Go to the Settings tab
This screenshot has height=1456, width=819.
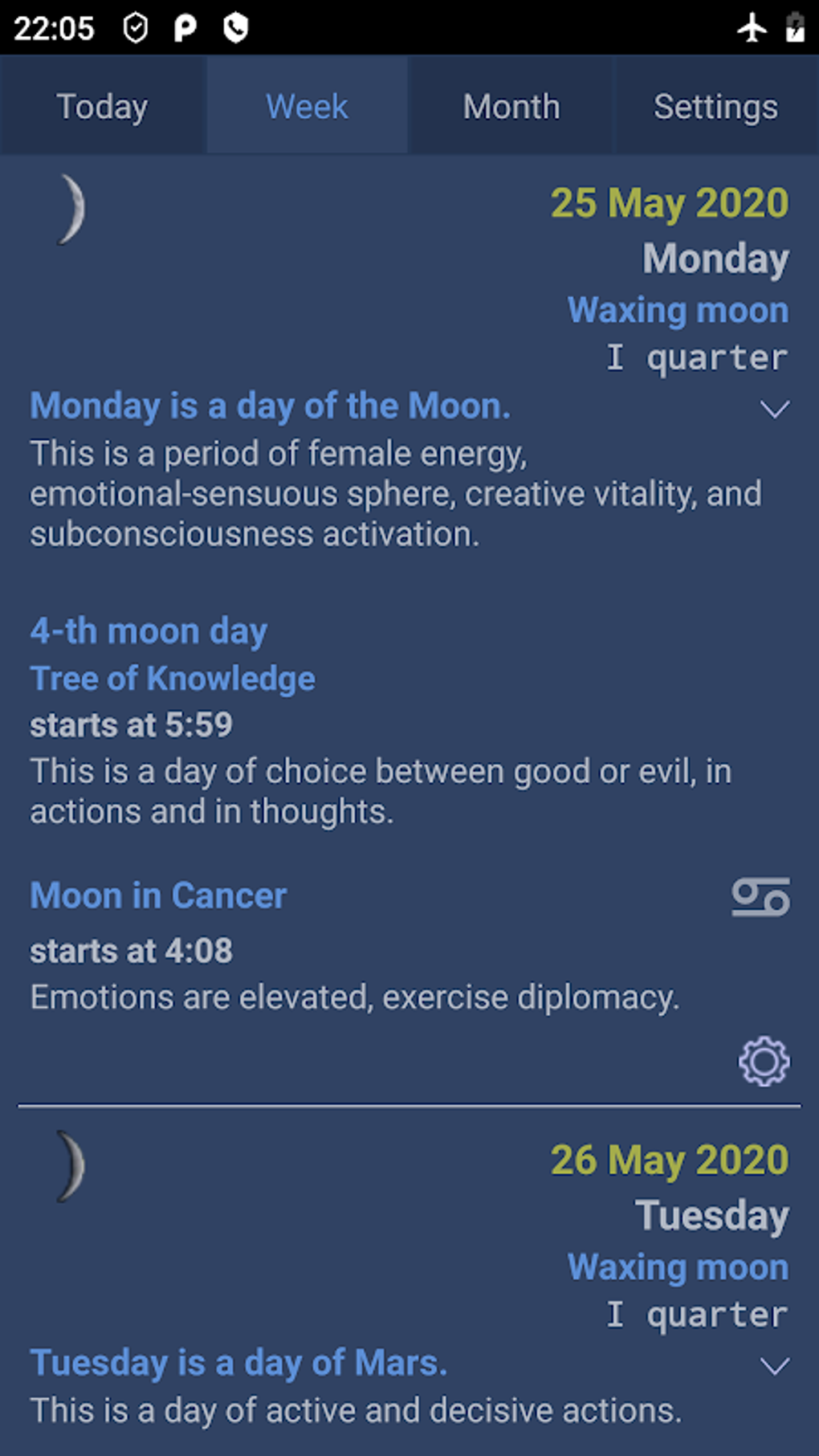(x=715, y=105)
